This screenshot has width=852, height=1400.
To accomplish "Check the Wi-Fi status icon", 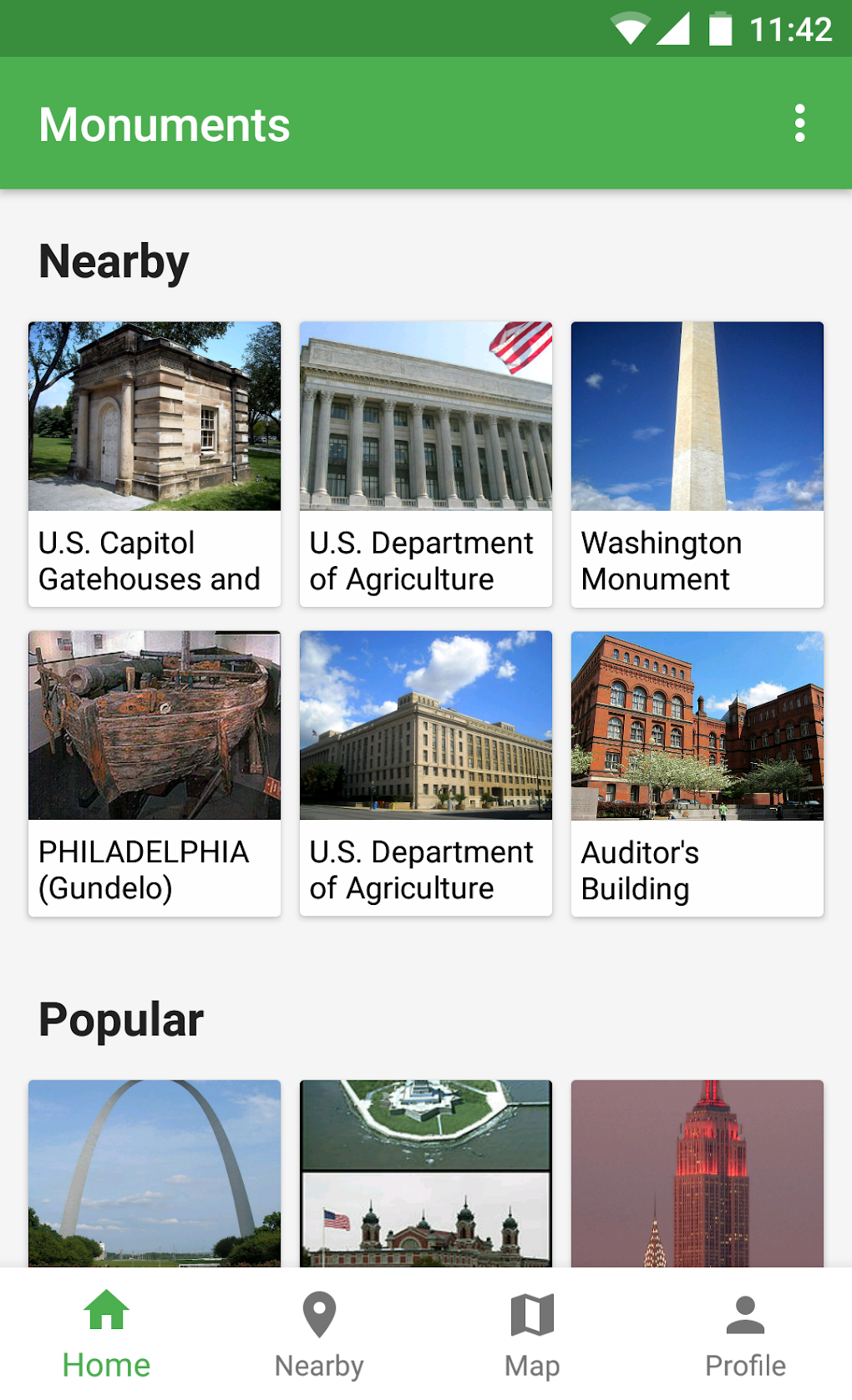I will (x=631, y=28).
